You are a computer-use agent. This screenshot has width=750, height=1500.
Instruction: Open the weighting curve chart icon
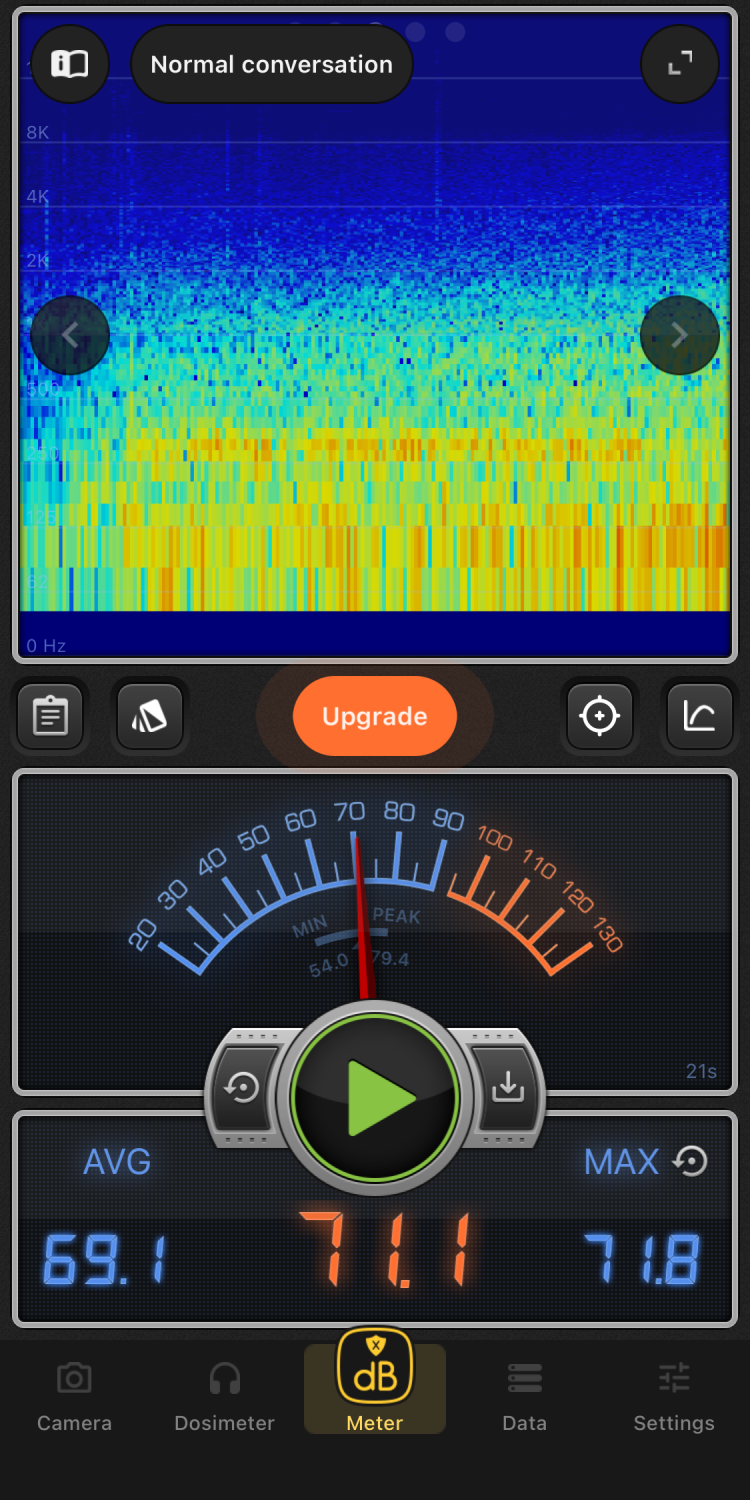699,716
